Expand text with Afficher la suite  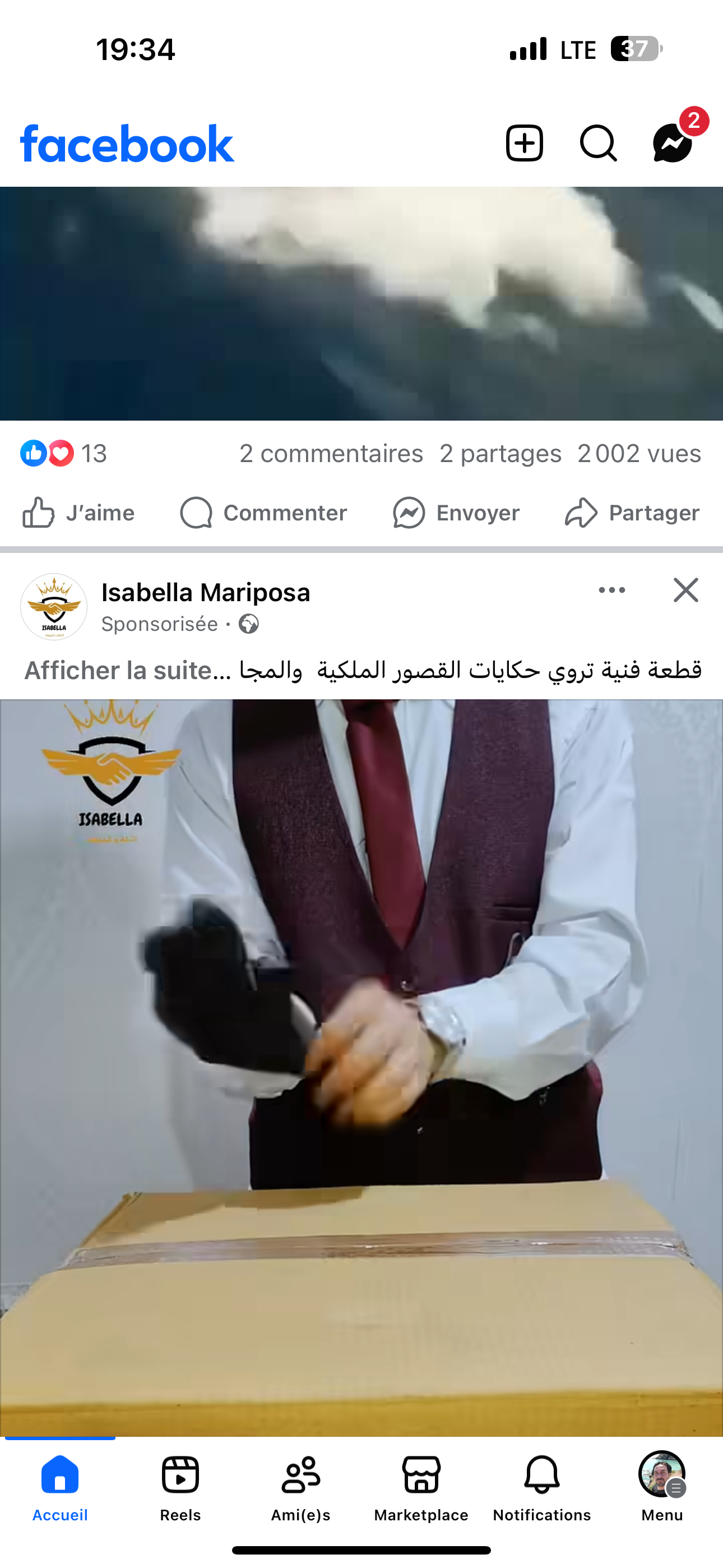pos(128,670)
